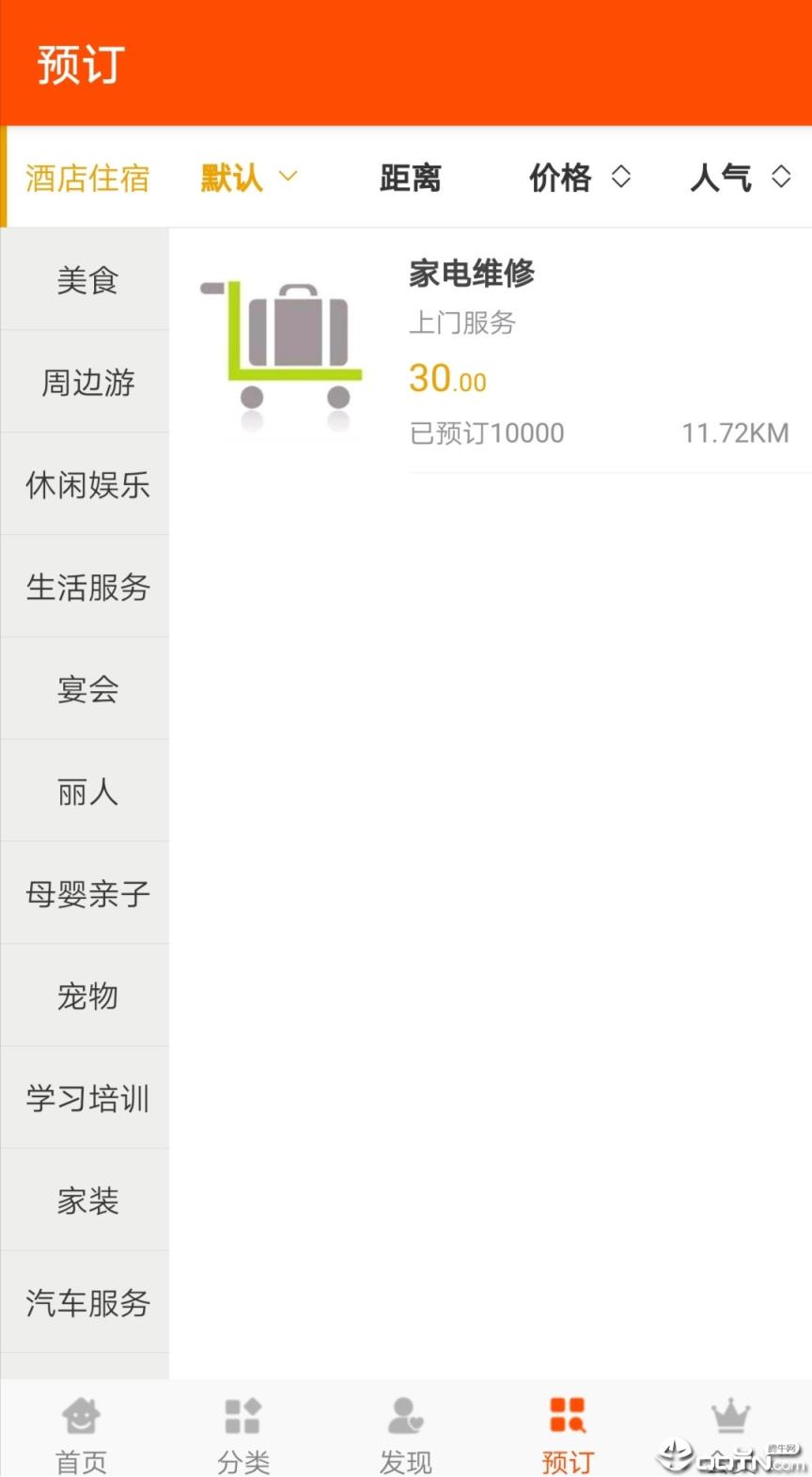Tap the popularity sort diamond icon
Screen dimensions: 812x1477
click(782, 177)
